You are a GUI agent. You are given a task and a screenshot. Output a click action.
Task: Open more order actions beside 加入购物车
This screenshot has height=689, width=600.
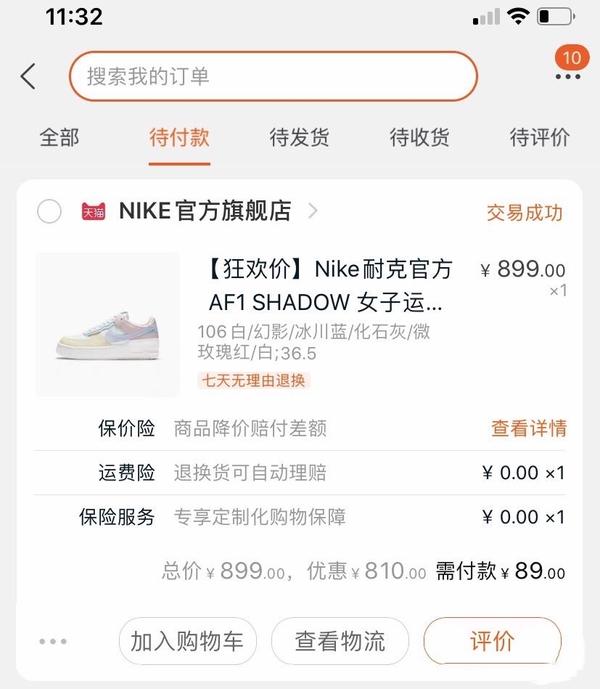click(52, 641)
